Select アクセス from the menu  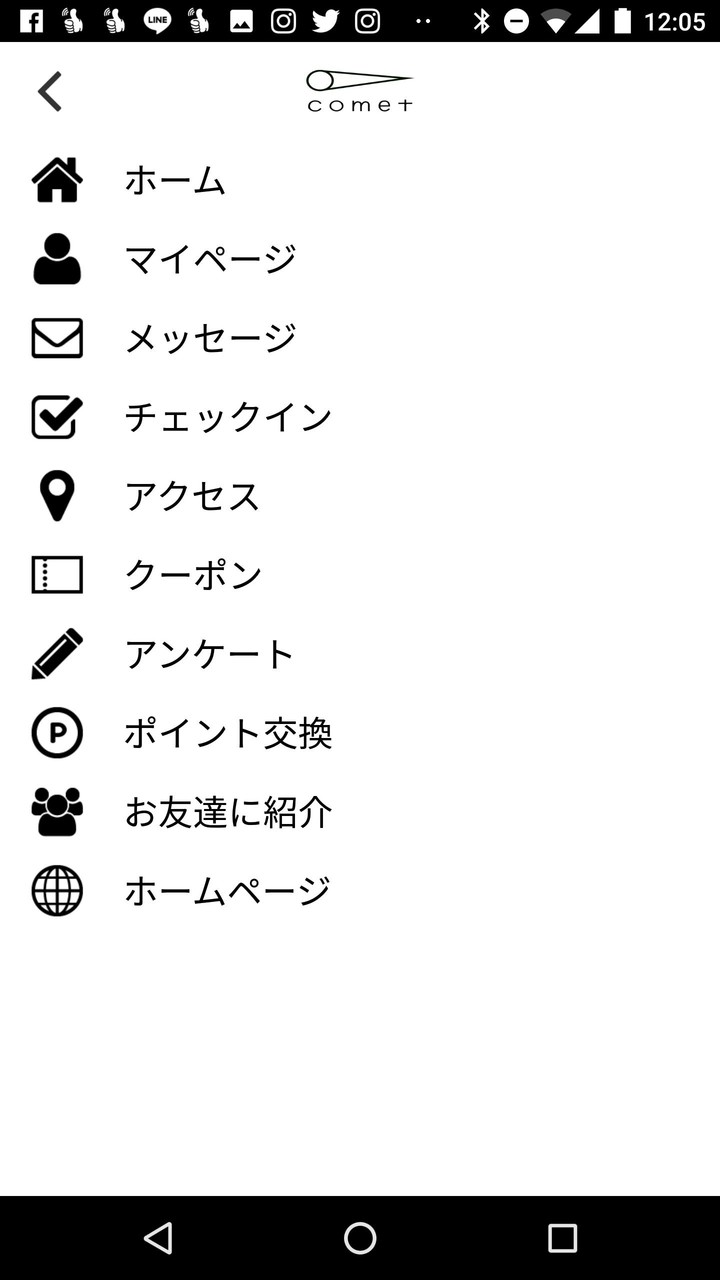coord(193,496)
